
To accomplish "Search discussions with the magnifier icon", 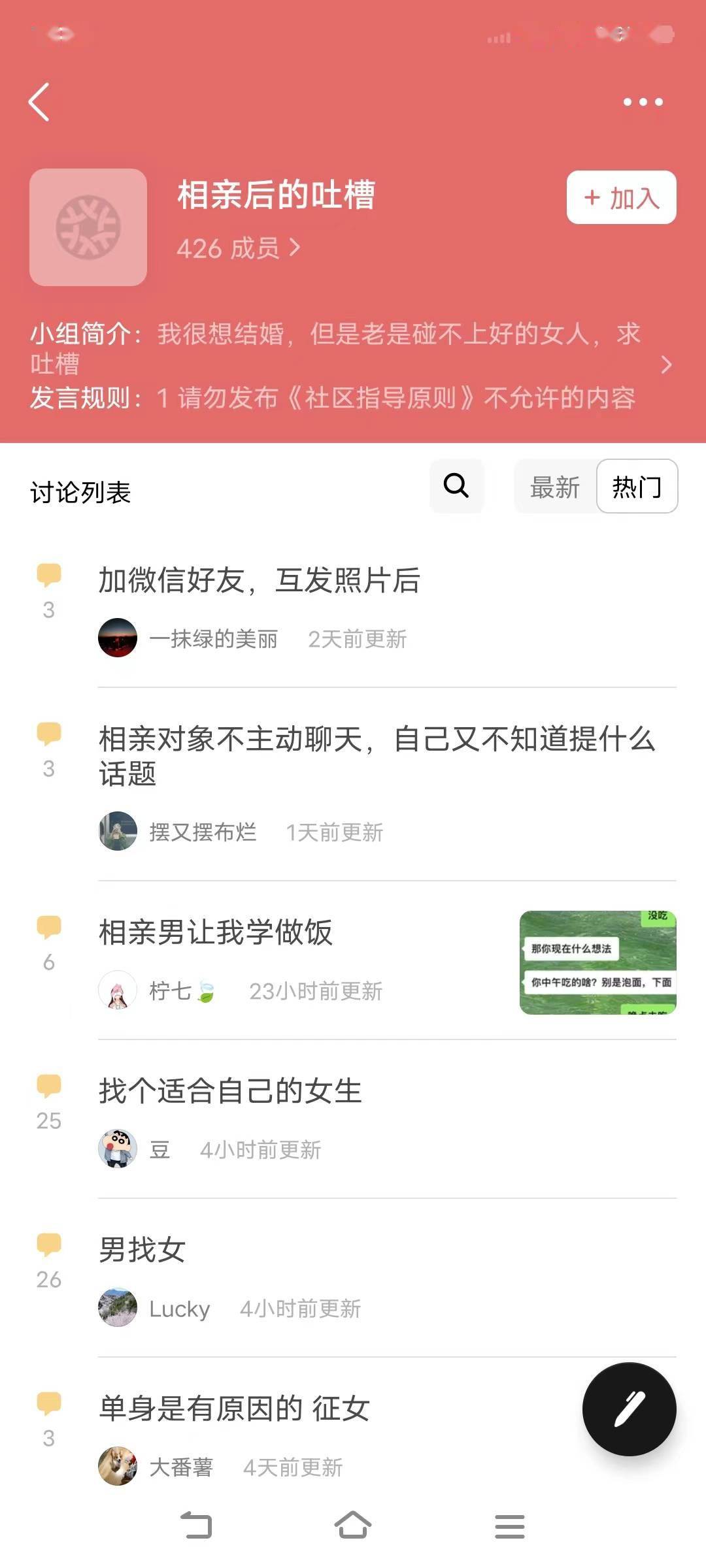I will (x=456, y=486).
